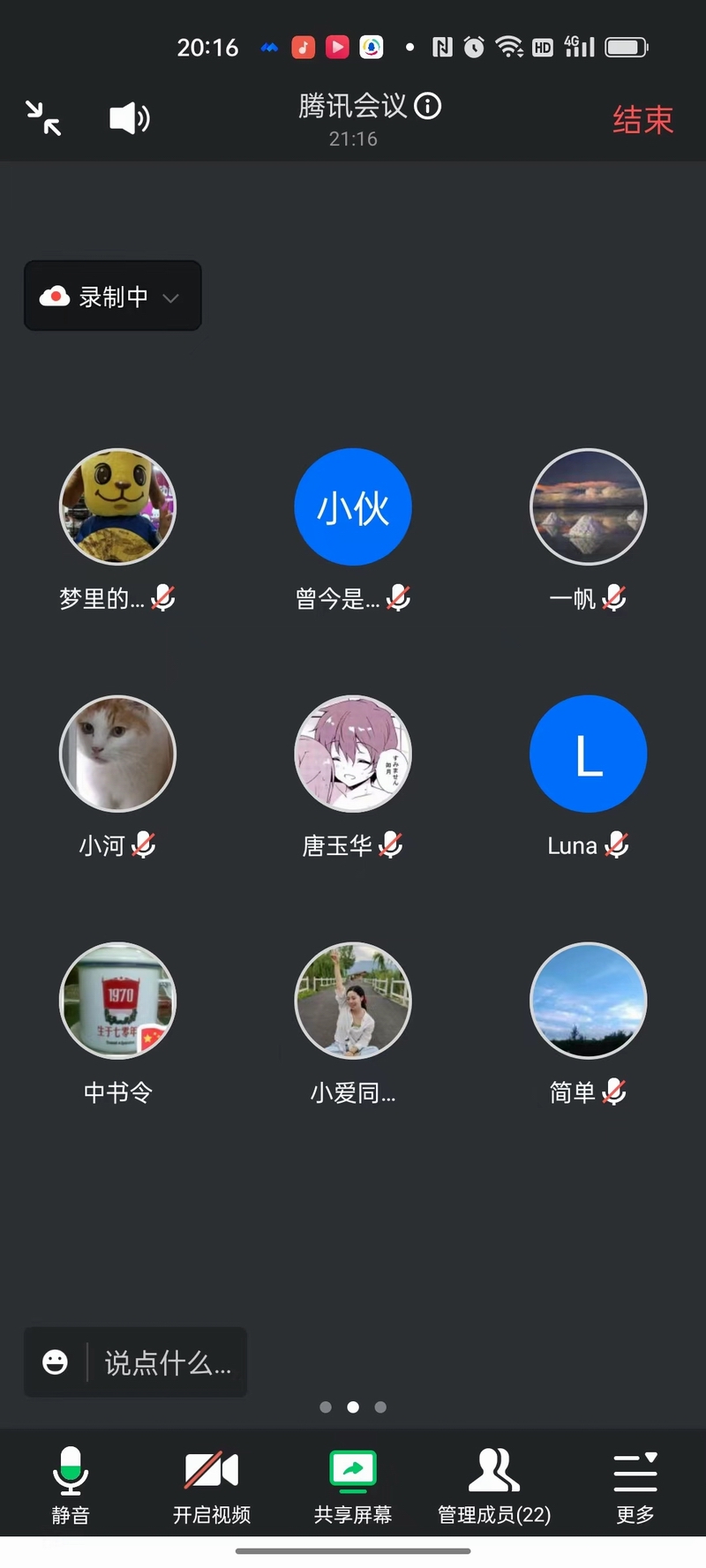End the meeting with 结束

click(x=642, y=120)
